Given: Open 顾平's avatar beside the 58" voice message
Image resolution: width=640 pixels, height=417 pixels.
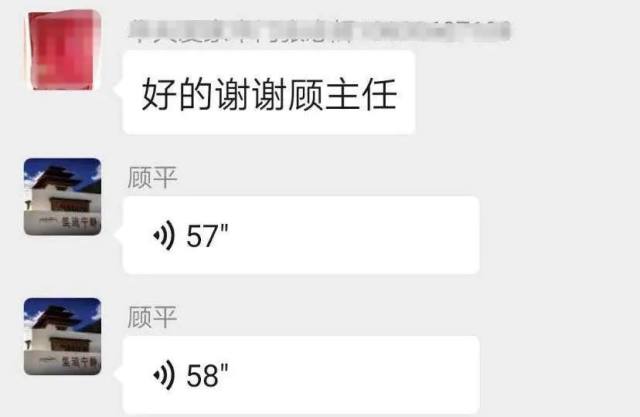Looking at the screenshot, I should pyautogui.click(x=62, y=337).
